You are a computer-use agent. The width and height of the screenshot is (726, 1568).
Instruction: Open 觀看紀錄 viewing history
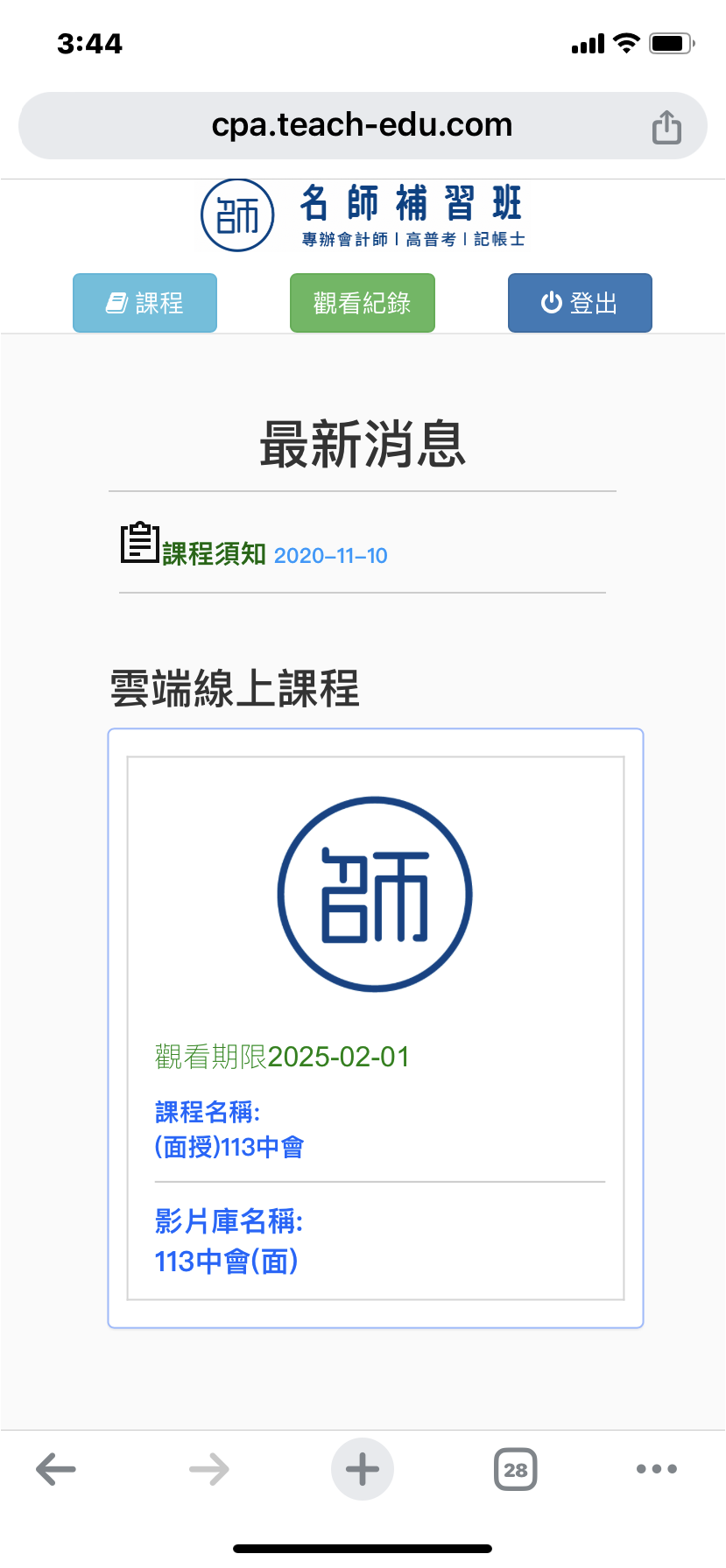pos(363,303)
